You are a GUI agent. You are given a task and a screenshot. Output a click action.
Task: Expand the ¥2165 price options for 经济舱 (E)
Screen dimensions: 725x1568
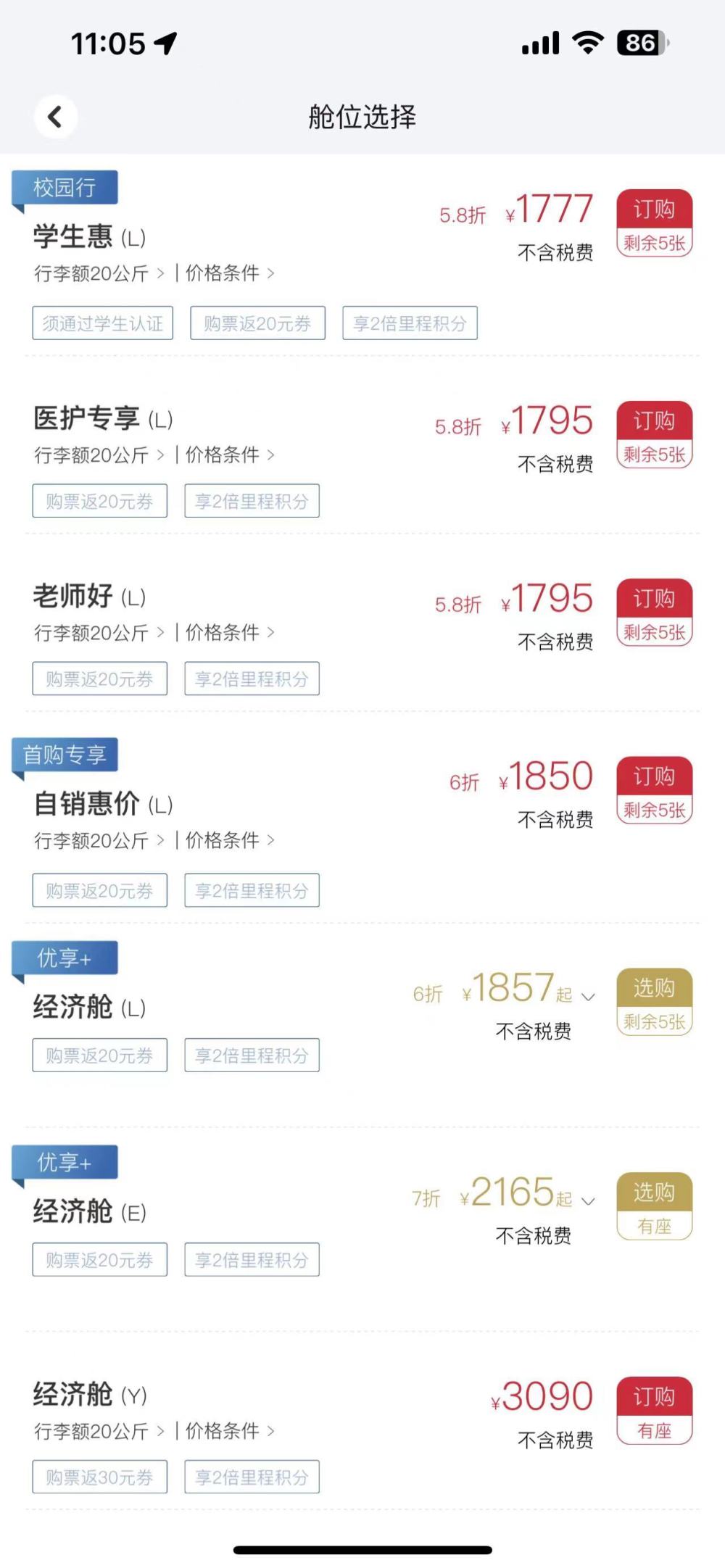(589, 1201)
